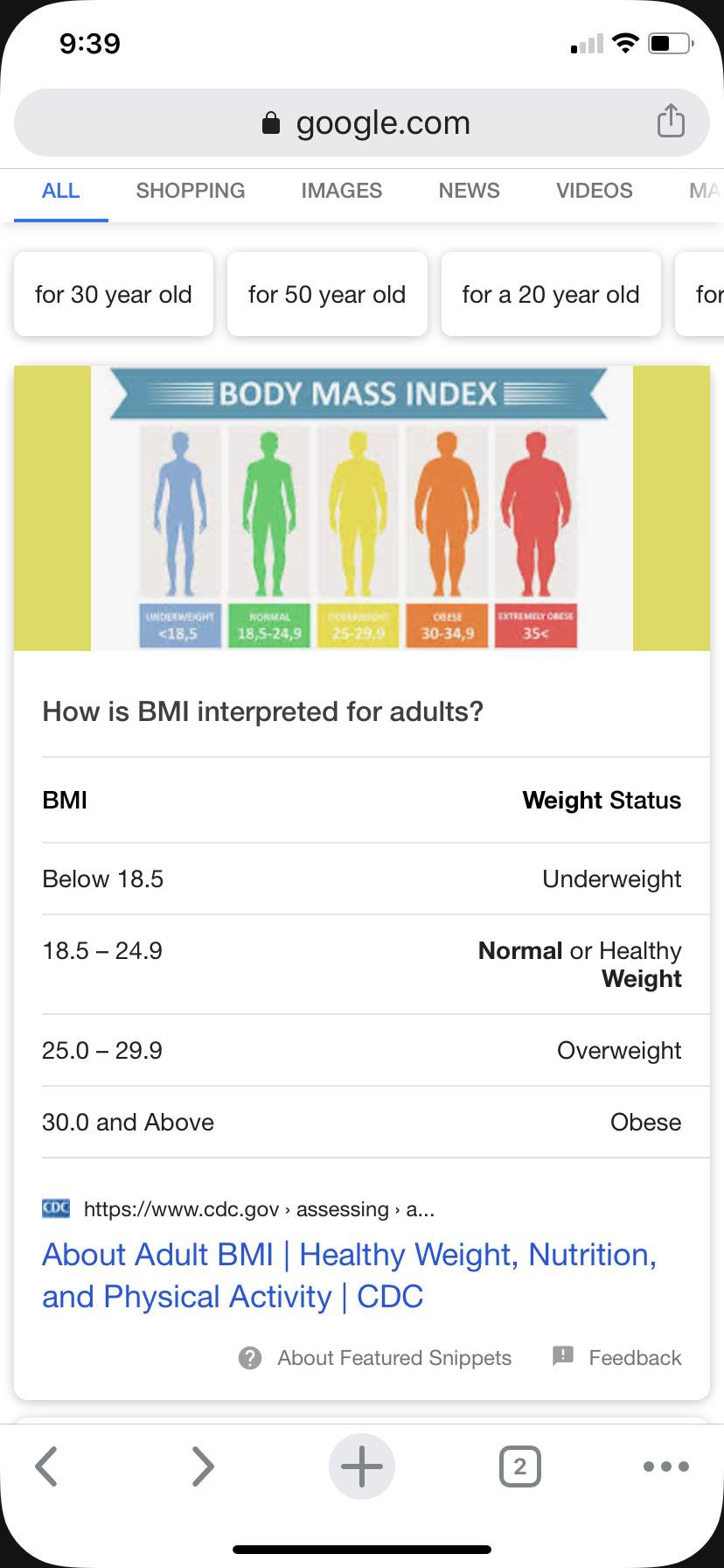
Task: Go forward to the next page
Action: click(202, 1466)
